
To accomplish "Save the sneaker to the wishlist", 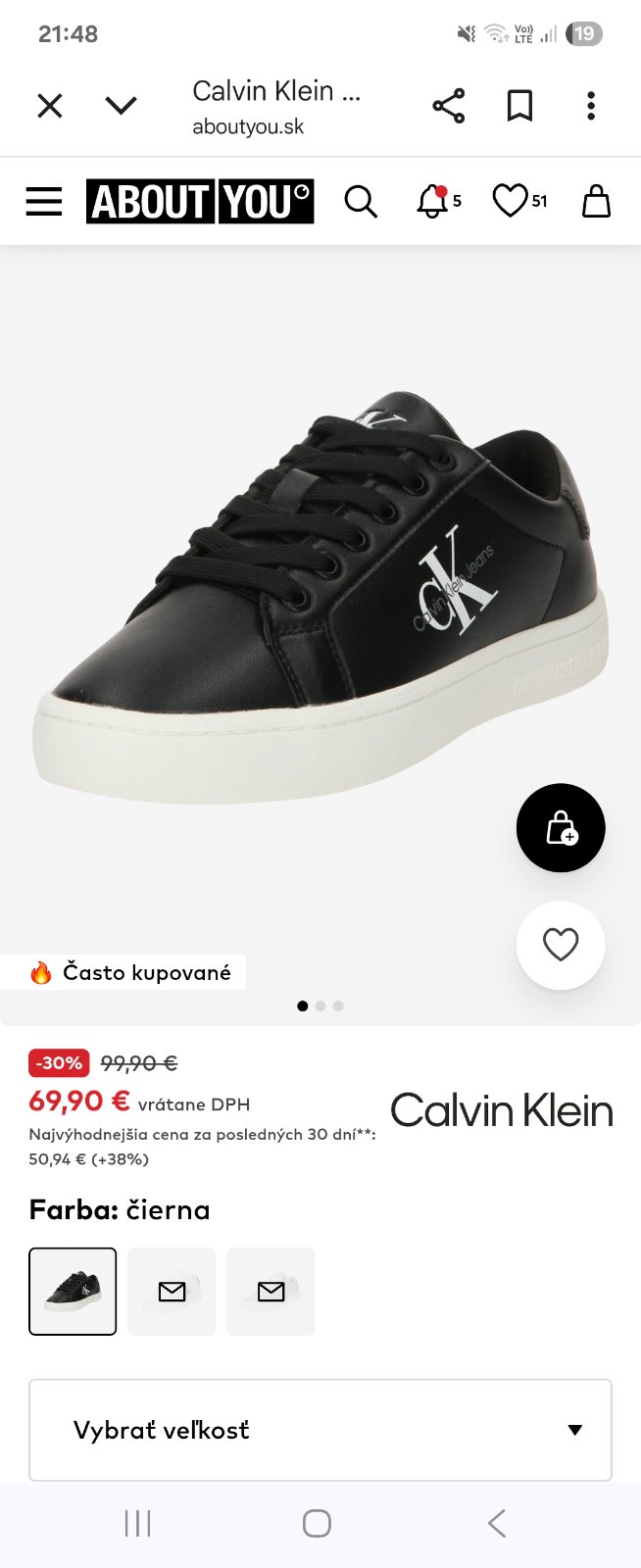I will [561, 945].
